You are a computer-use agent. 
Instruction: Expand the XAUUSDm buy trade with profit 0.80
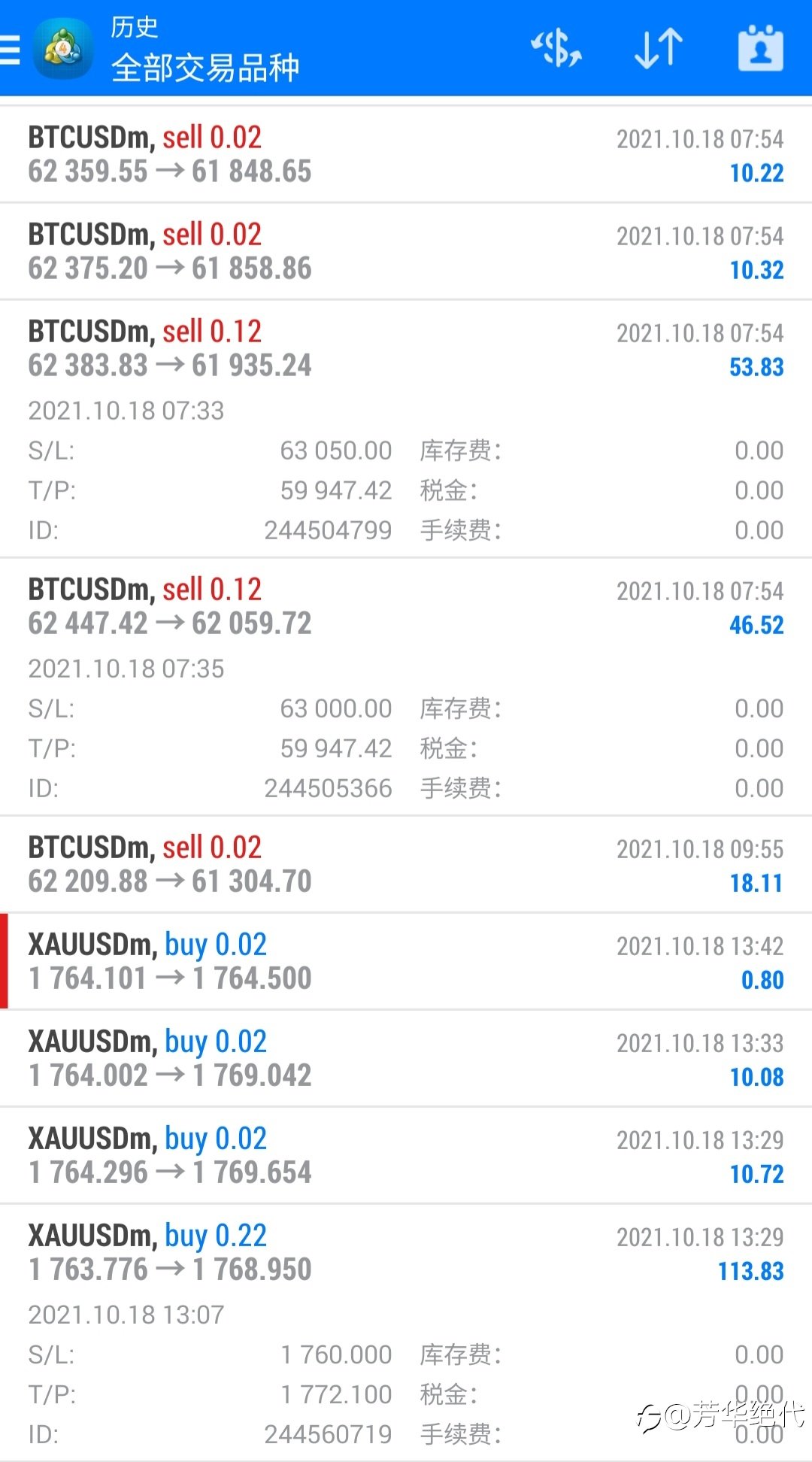click(x=406, y=961)
